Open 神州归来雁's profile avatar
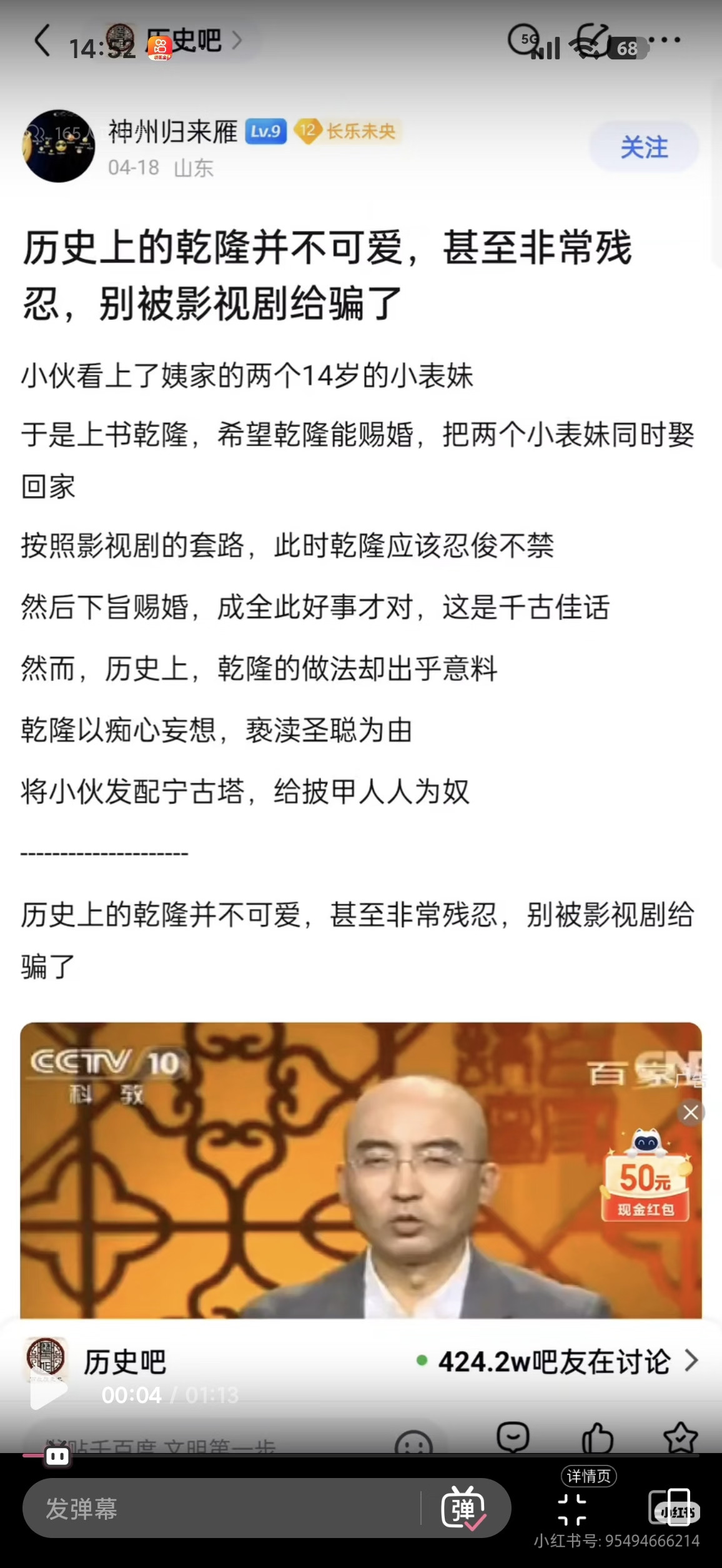Screen dimensions: 722x1568 58,146
